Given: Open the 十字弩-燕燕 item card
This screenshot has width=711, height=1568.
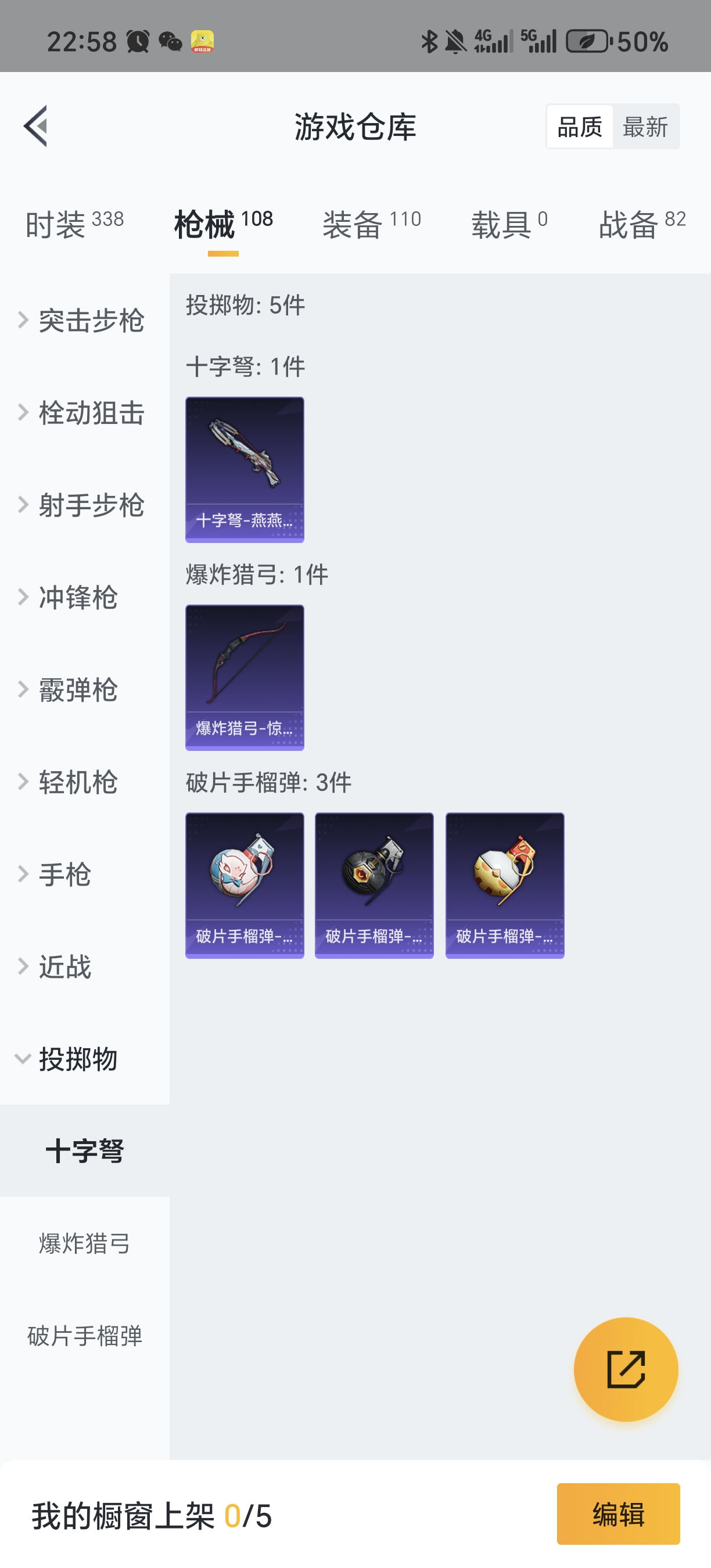Looking at the screenshot, I should (245, 469).
